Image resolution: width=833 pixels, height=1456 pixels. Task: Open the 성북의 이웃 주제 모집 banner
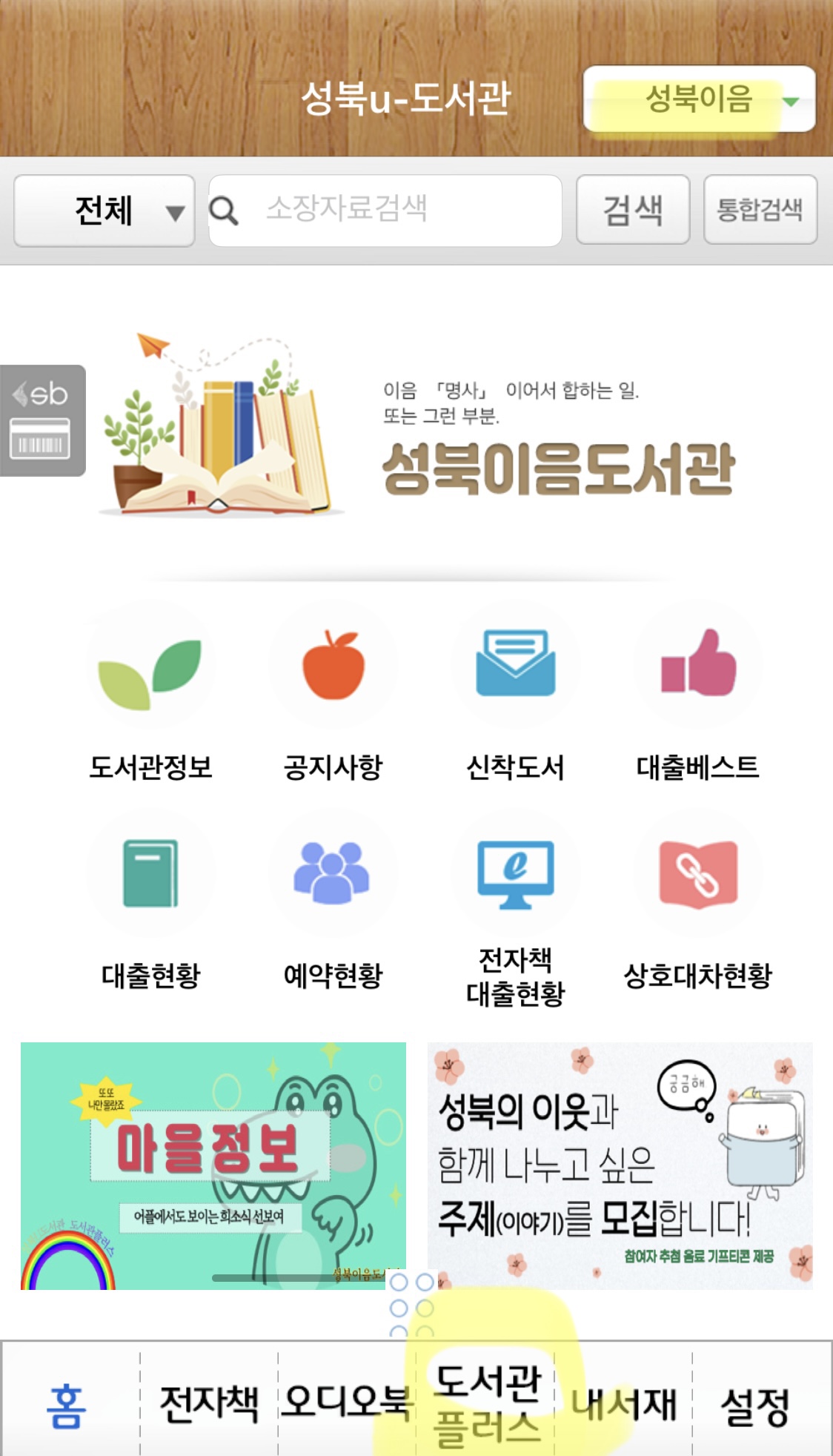pos(620,1165)
